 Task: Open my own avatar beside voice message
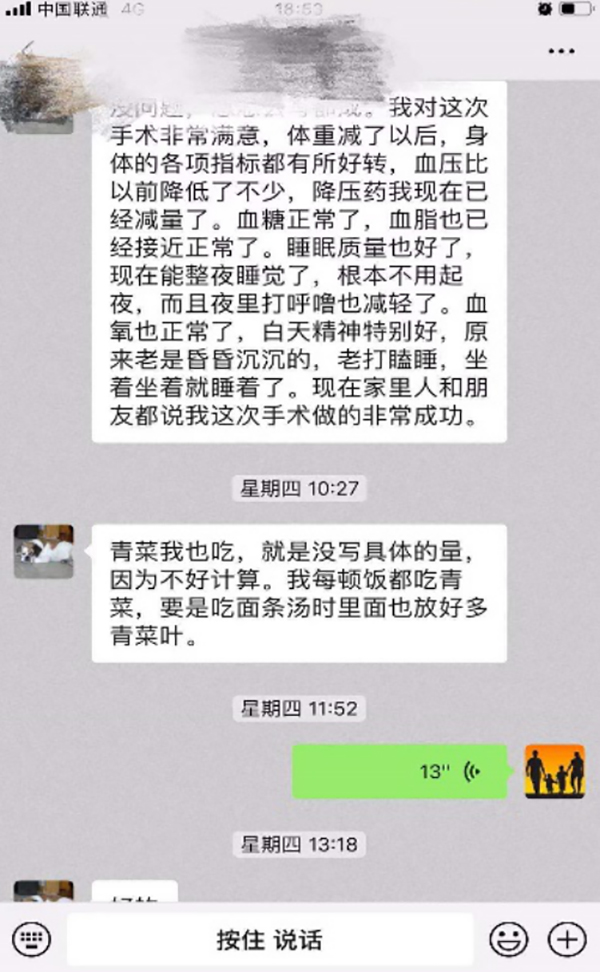tap(554, 771)
